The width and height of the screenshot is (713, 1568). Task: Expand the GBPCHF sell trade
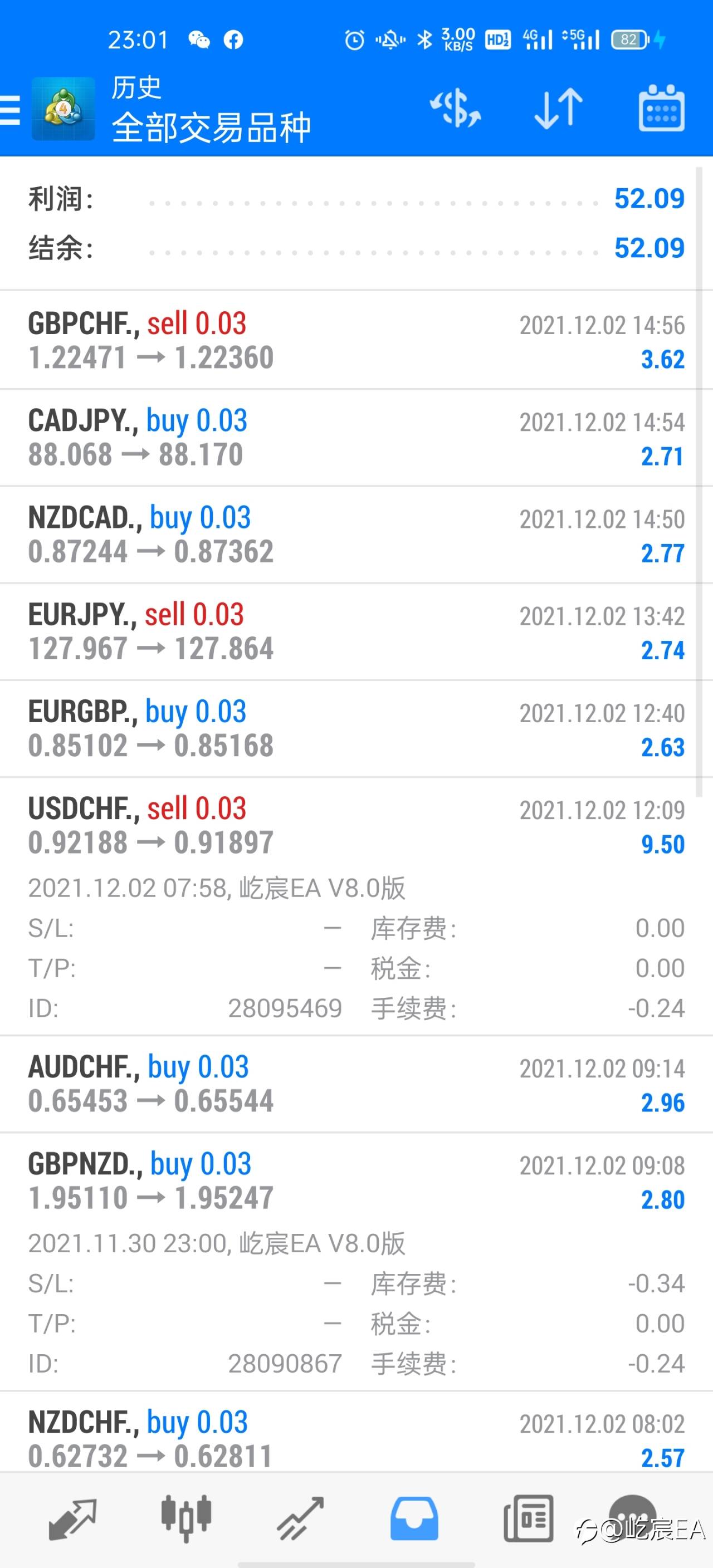pyautogui.click(x=356, y=340)
